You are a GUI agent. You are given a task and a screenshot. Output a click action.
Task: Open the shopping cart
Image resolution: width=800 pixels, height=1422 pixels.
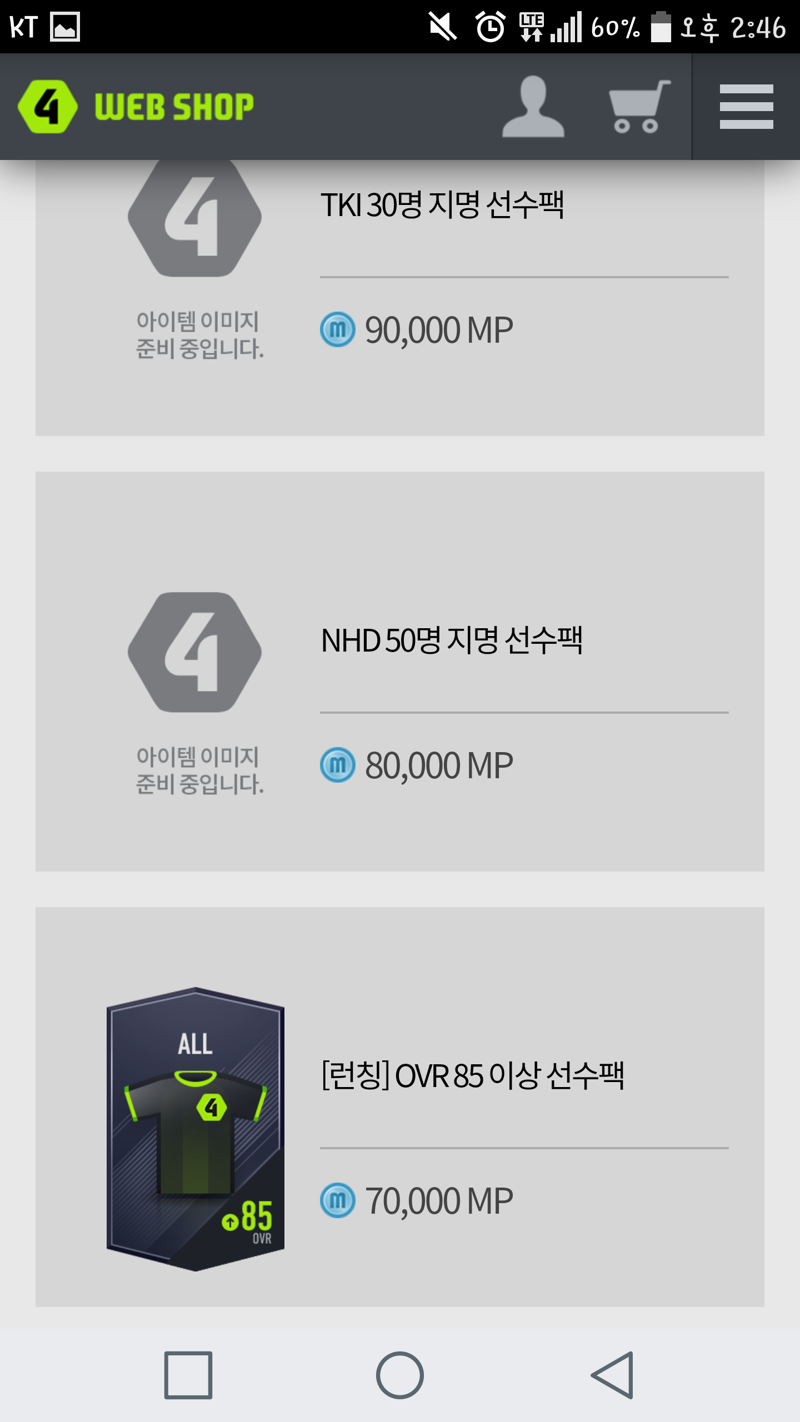click(x=639, y=106)
